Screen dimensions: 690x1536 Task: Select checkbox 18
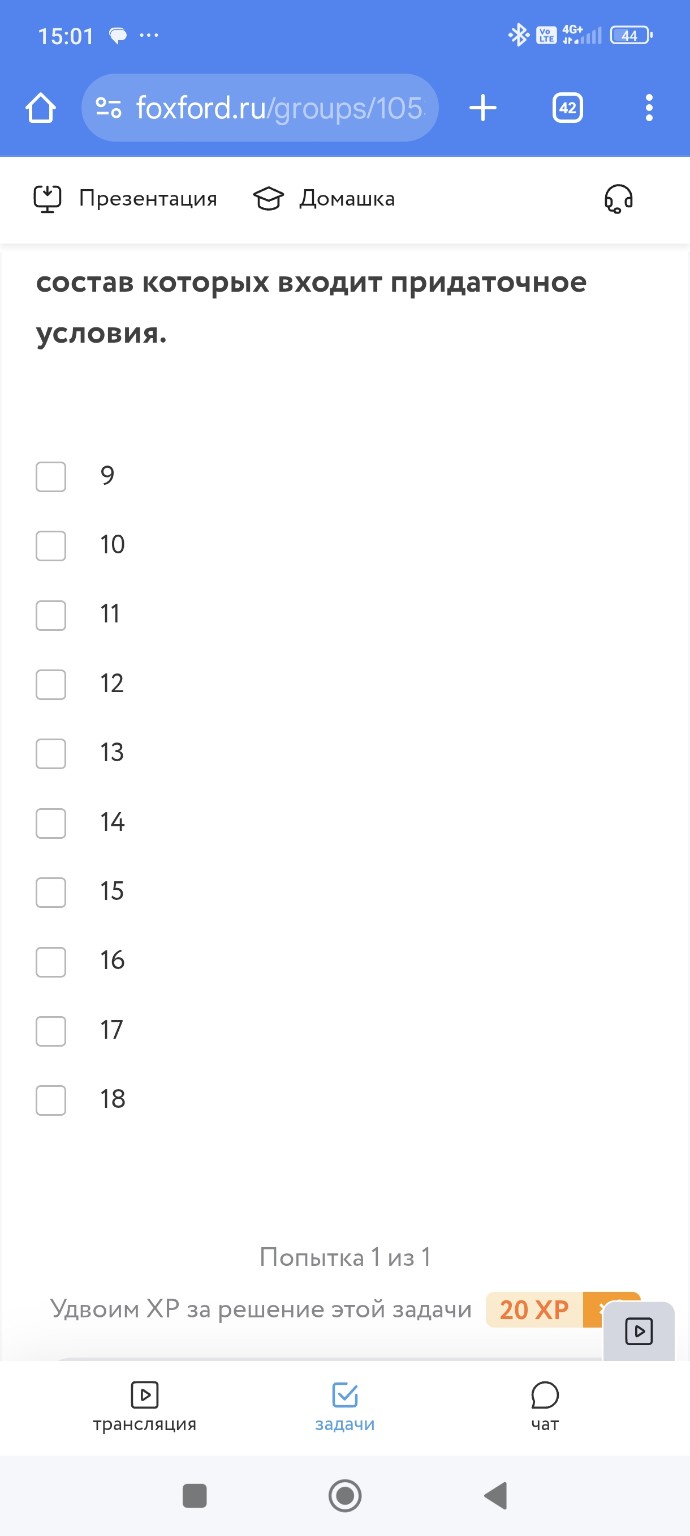(x=51, y=1100)
